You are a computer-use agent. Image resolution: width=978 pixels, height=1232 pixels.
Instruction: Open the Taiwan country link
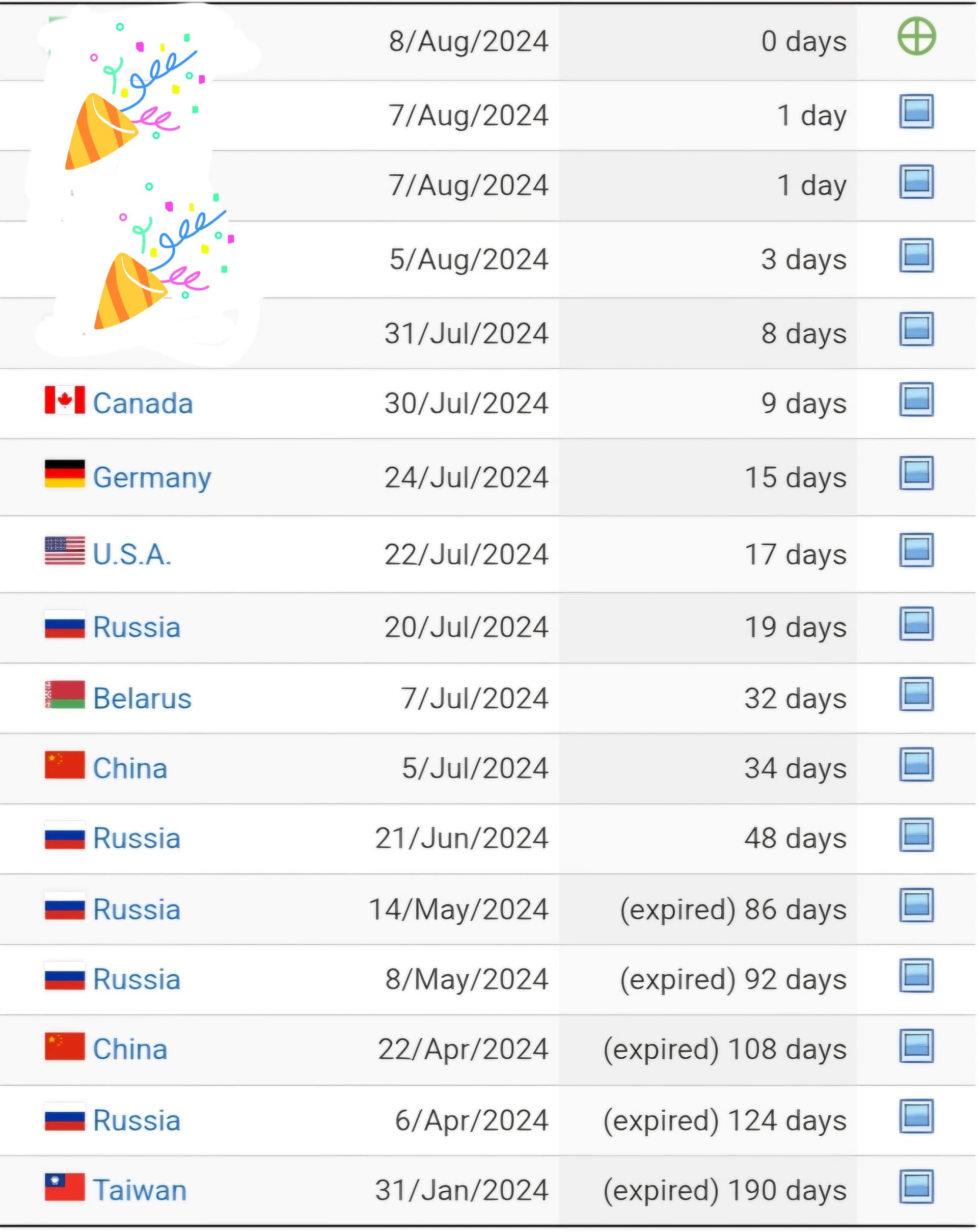tap(140, 1190)
